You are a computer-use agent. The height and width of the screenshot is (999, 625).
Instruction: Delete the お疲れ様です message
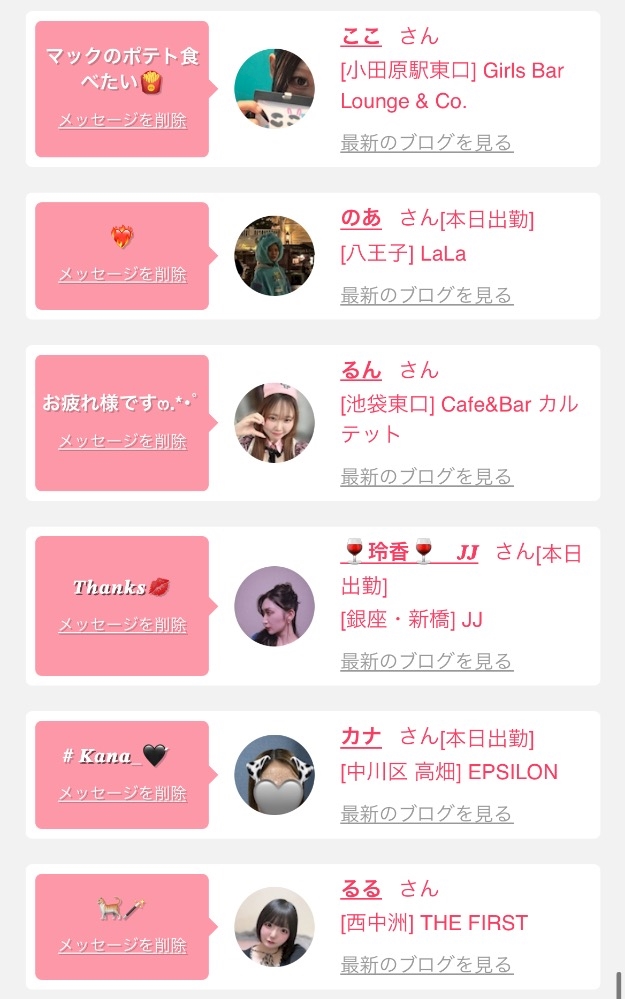click(x=122, y=441)
